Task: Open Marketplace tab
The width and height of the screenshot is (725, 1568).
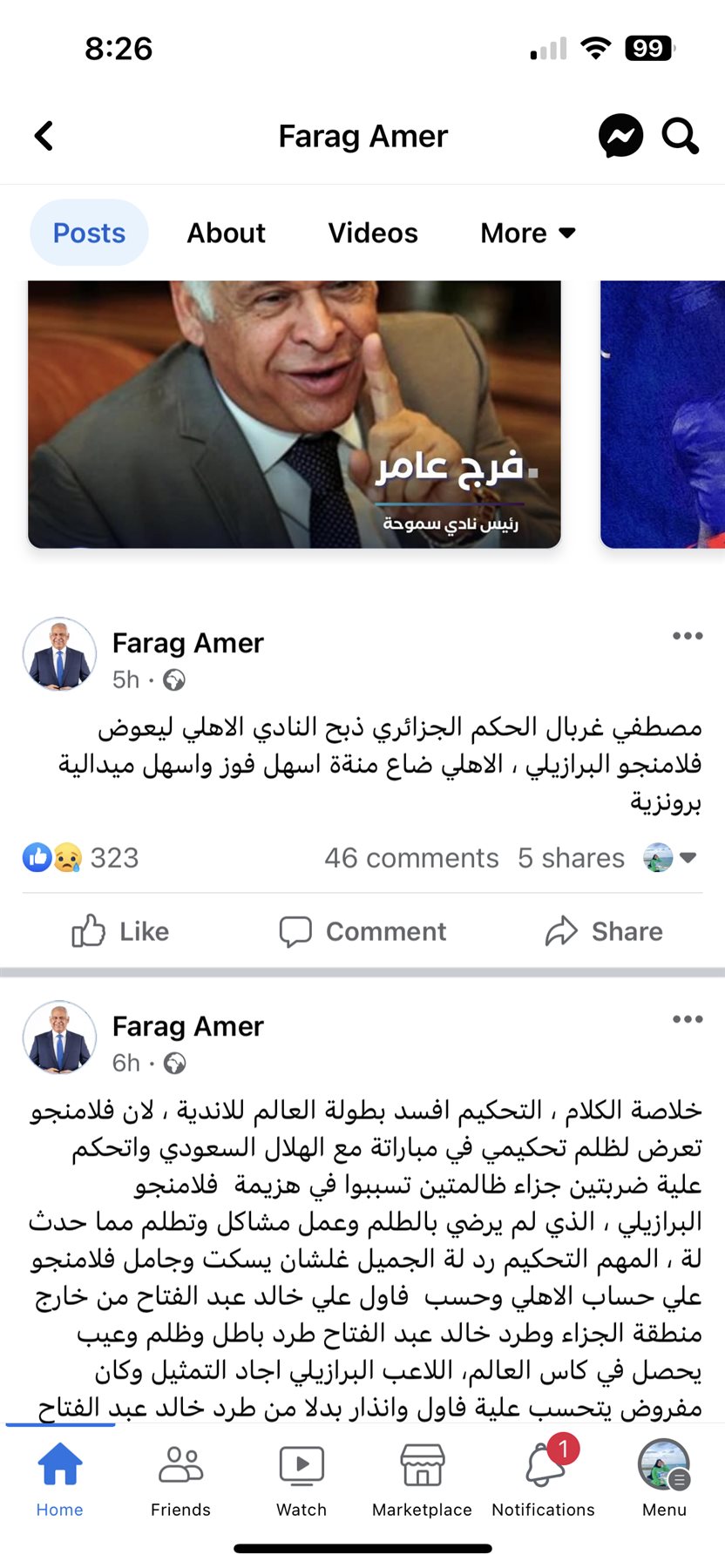Action: pyautogui.click(x=422, y=1479)
